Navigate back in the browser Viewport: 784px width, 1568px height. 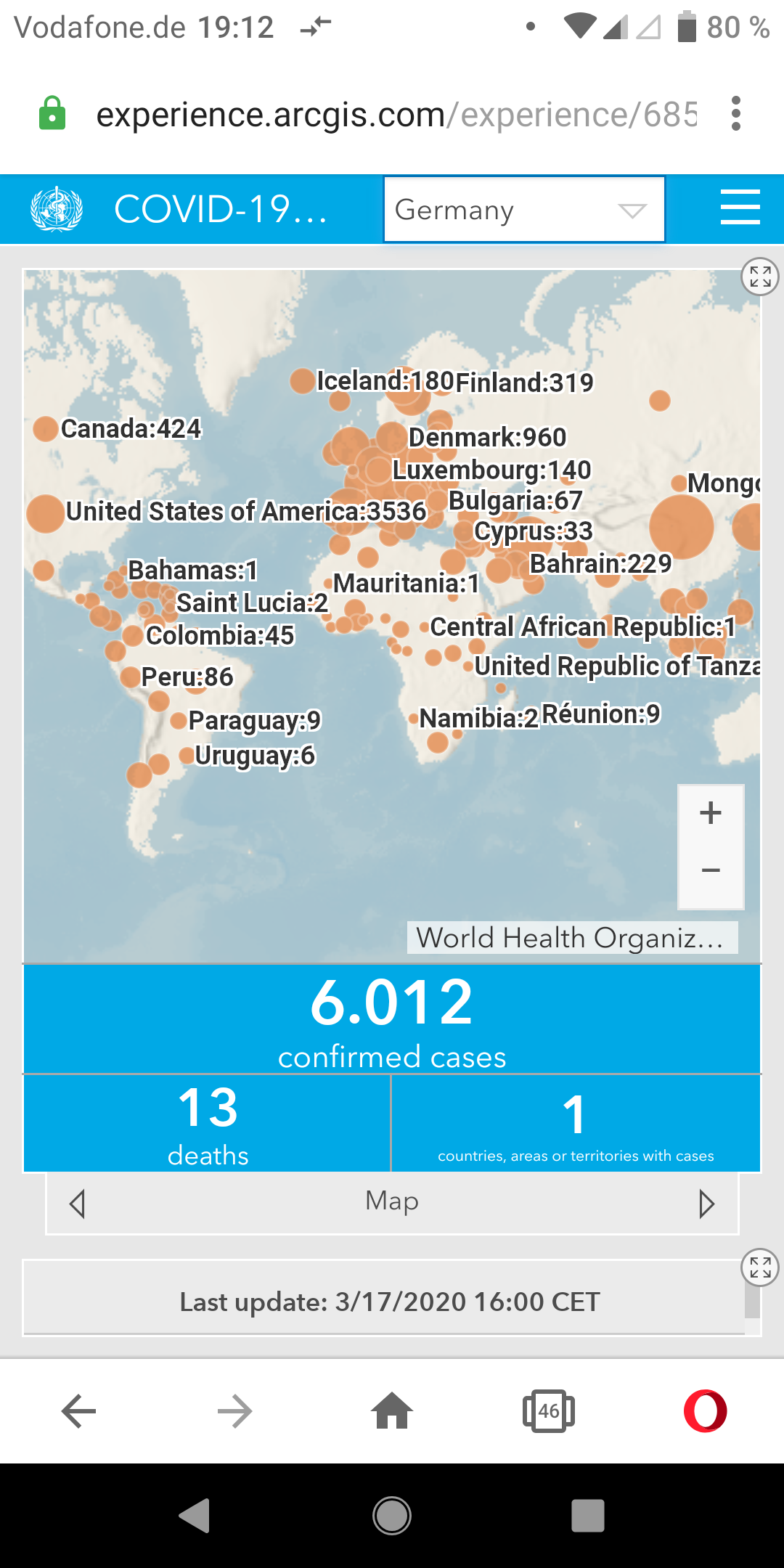pos(78,1412)
